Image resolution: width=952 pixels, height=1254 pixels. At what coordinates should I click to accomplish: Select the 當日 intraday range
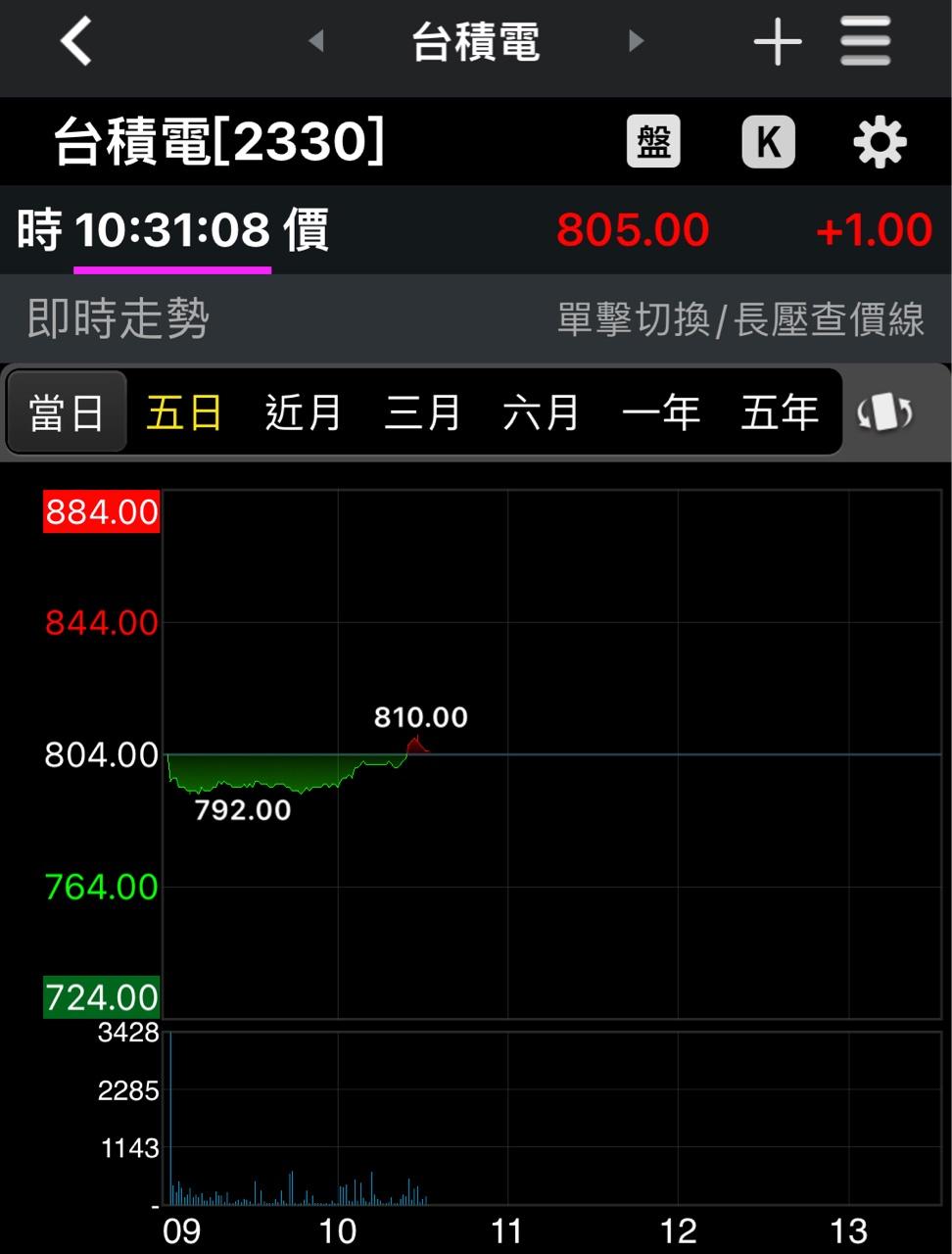pyautogui.click(x=67, y=412)
